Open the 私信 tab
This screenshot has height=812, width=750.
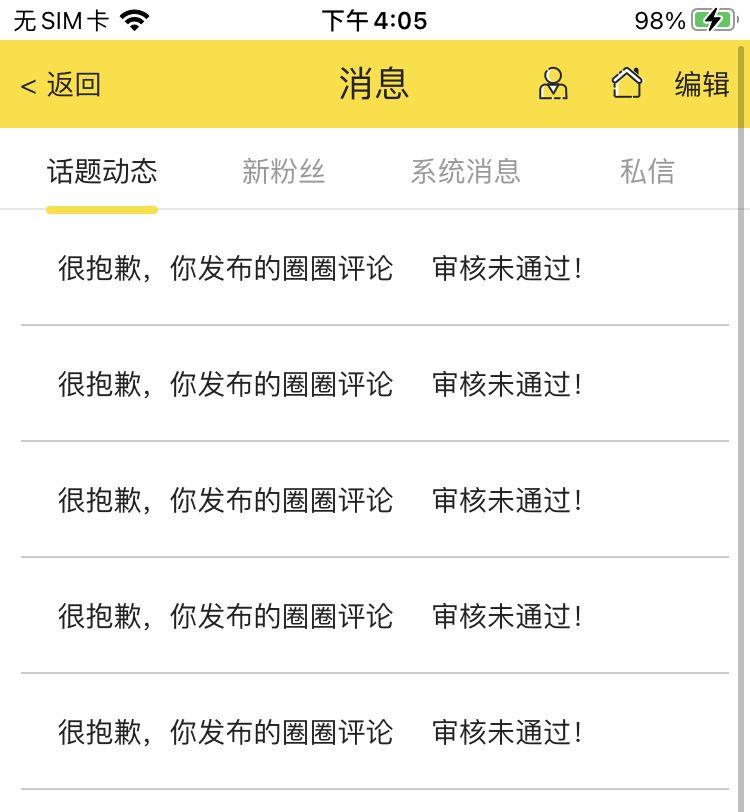[647, 172]
